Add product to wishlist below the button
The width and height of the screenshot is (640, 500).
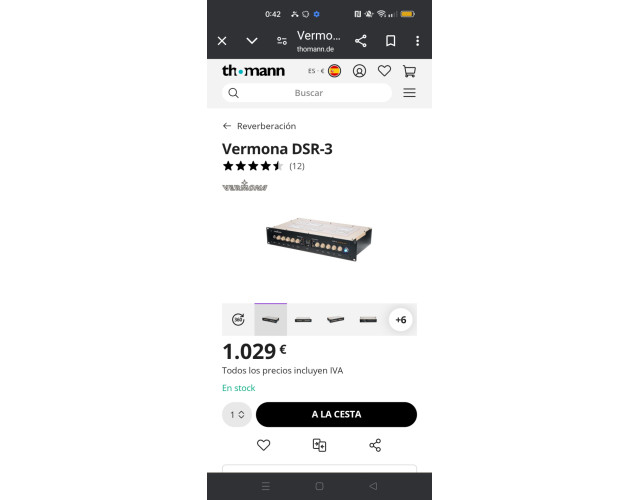click(x=263, y=445)
